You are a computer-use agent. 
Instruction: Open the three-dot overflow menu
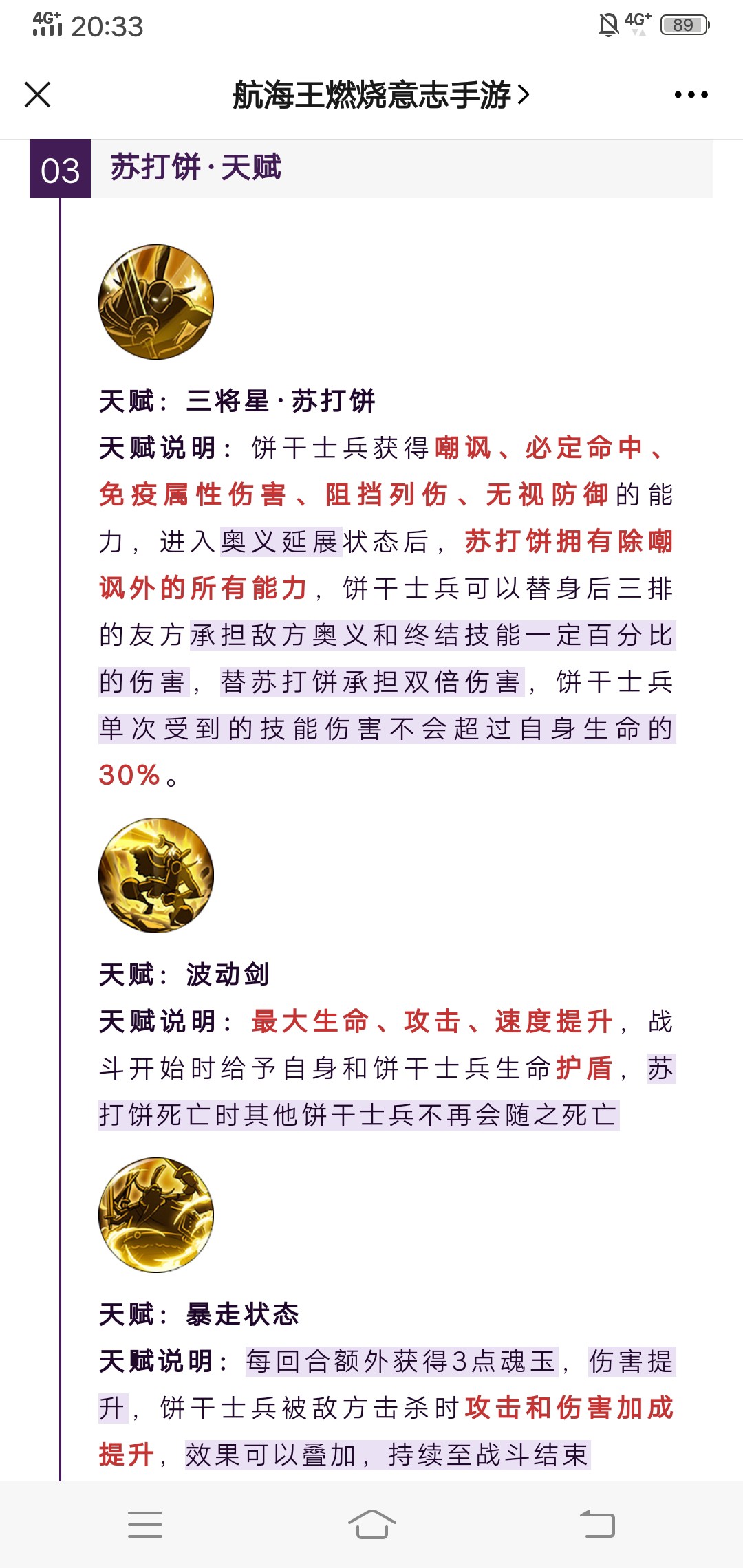(691, 95)
